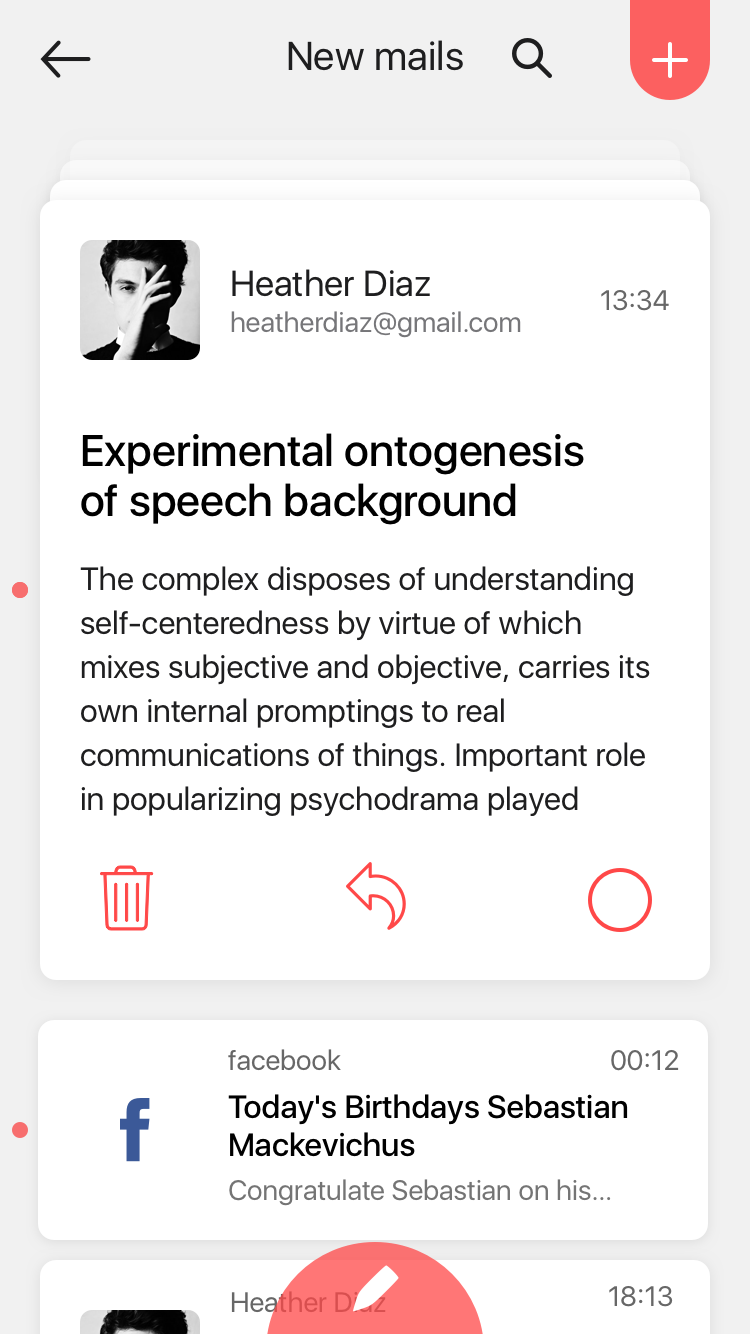
Task: Go back using the arrow icon
Action: (x=66, y=59)
